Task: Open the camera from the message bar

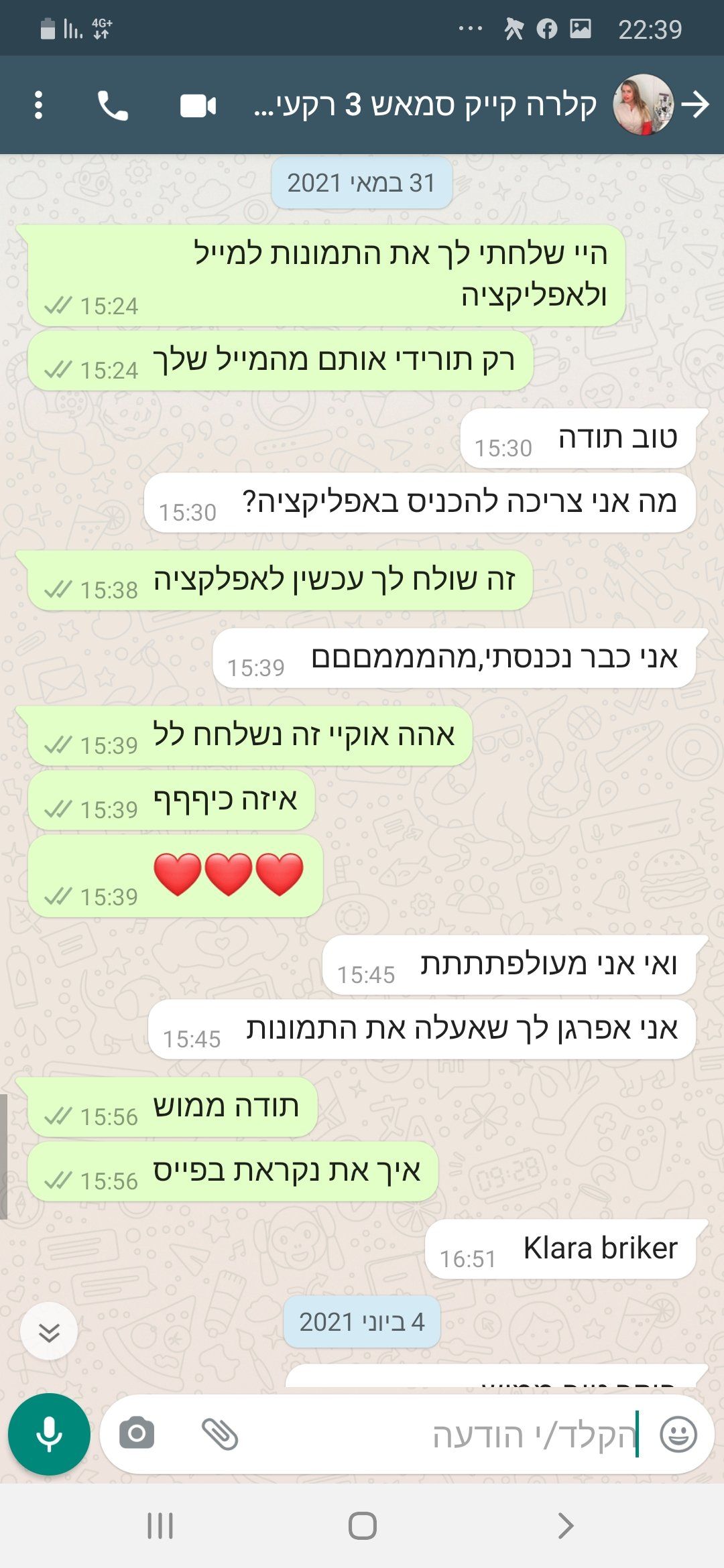Action: tap(137, 1434)
